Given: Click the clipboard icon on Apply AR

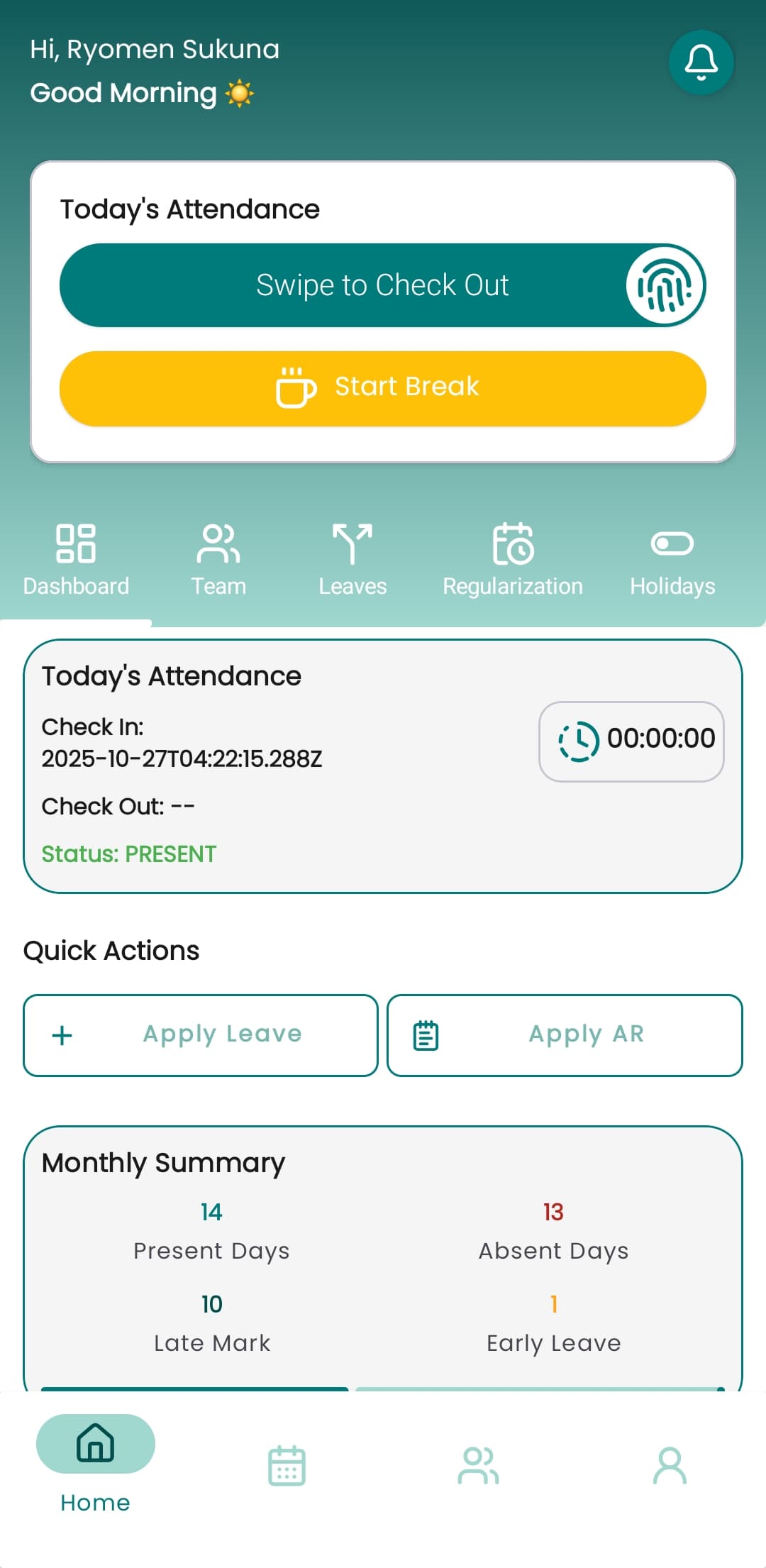Looking at the screenshot, I should (425, 1034).
